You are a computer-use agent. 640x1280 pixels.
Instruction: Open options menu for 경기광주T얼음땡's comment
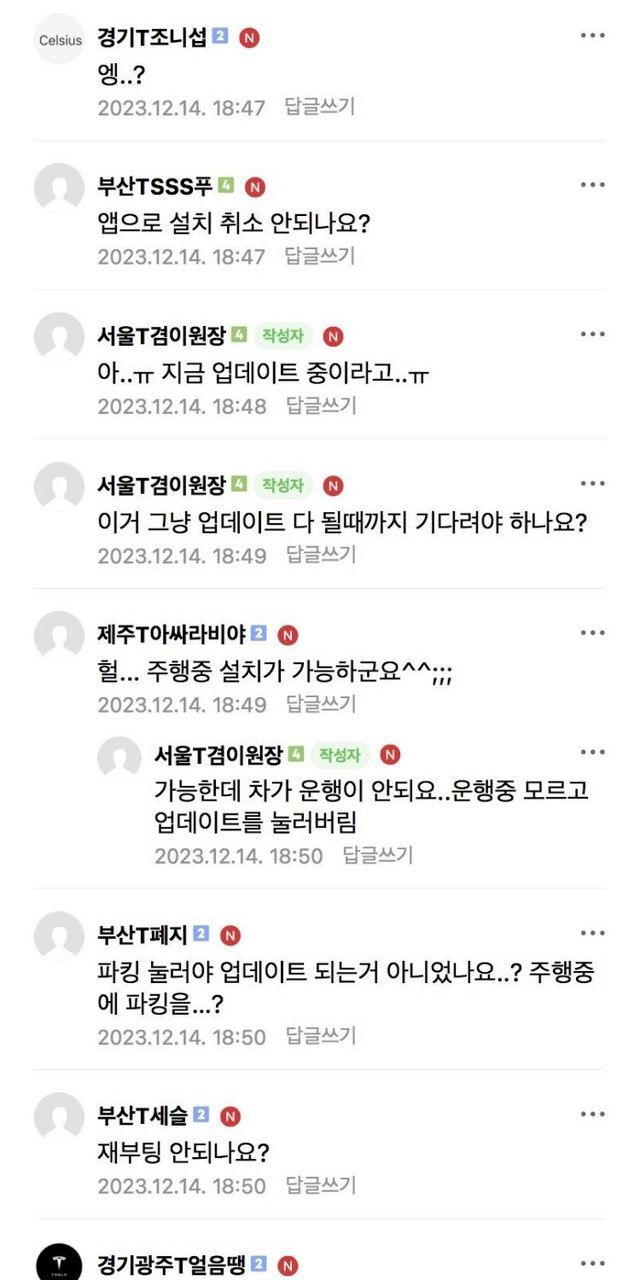[592, 1263]
